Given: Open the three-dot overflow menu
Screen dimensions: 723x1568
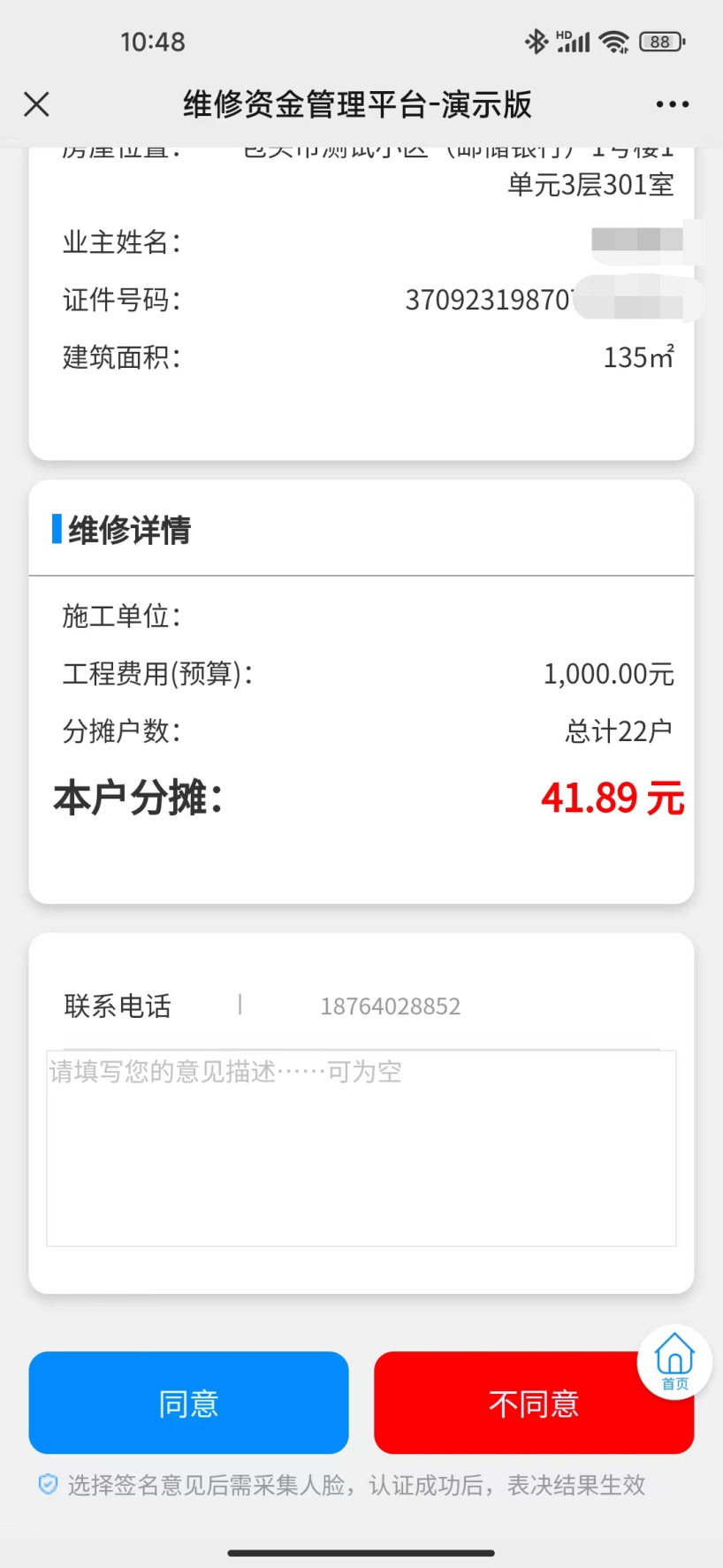Looking at the screenshot, I should (x=672, y=104).
